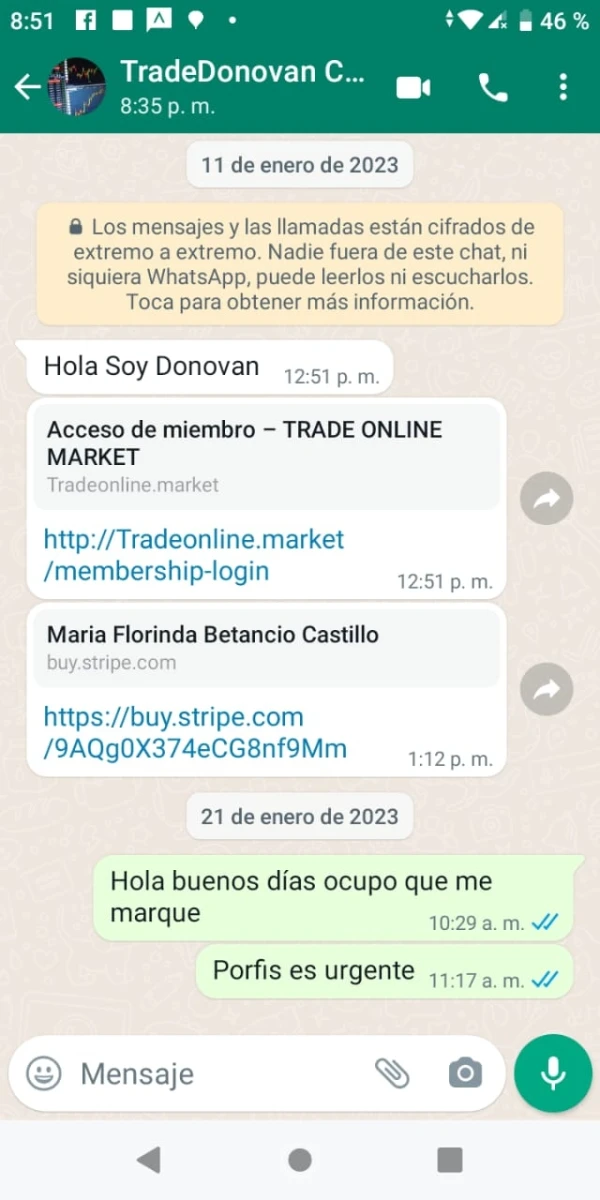Tap the system home button
Image resolution: width=600 pixels, height=1200 pixels.
pyautogui.click(x=299, y=1160)
